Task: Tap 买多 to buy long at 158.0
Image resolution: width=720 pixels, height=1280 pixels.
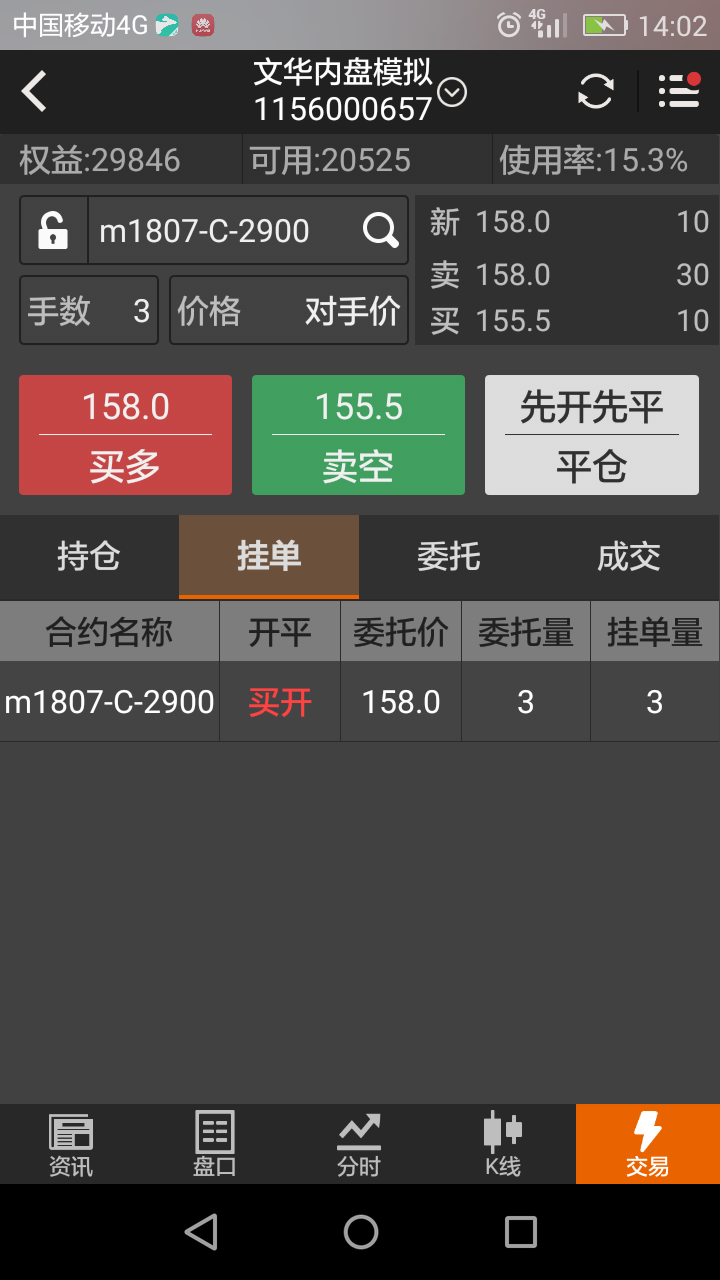Action: click(125, 435)
